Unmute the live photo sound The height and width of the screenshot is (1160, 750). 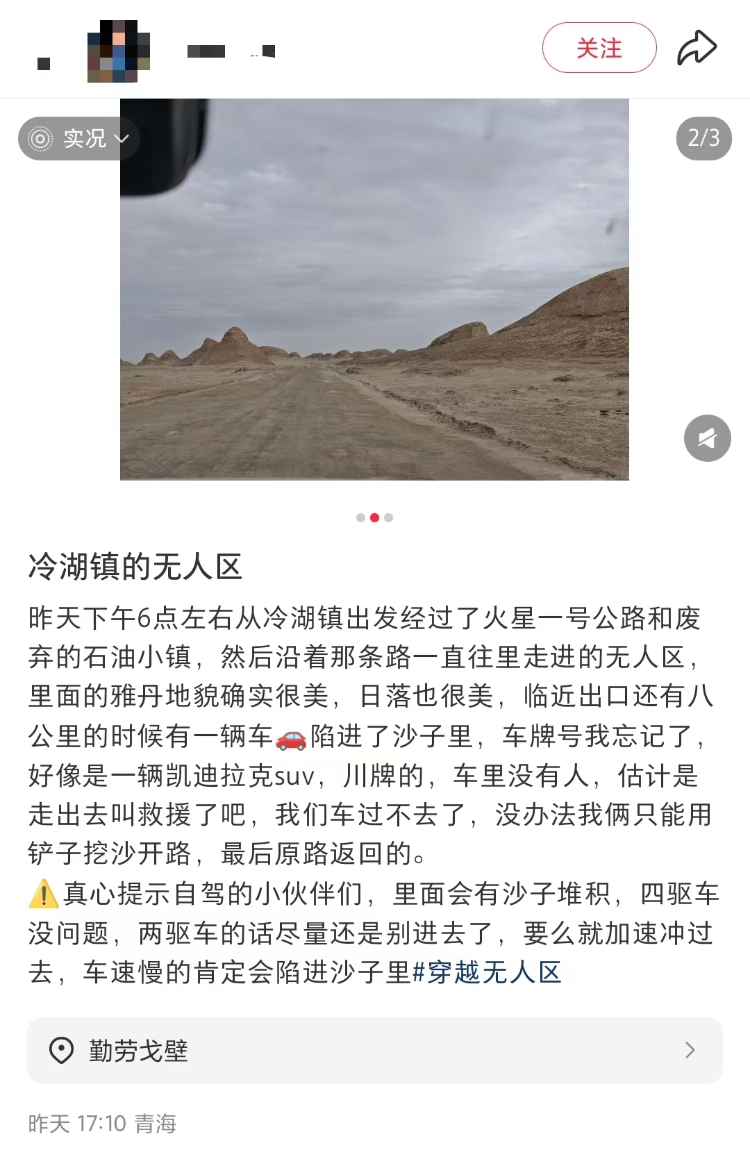pos(707,438)
